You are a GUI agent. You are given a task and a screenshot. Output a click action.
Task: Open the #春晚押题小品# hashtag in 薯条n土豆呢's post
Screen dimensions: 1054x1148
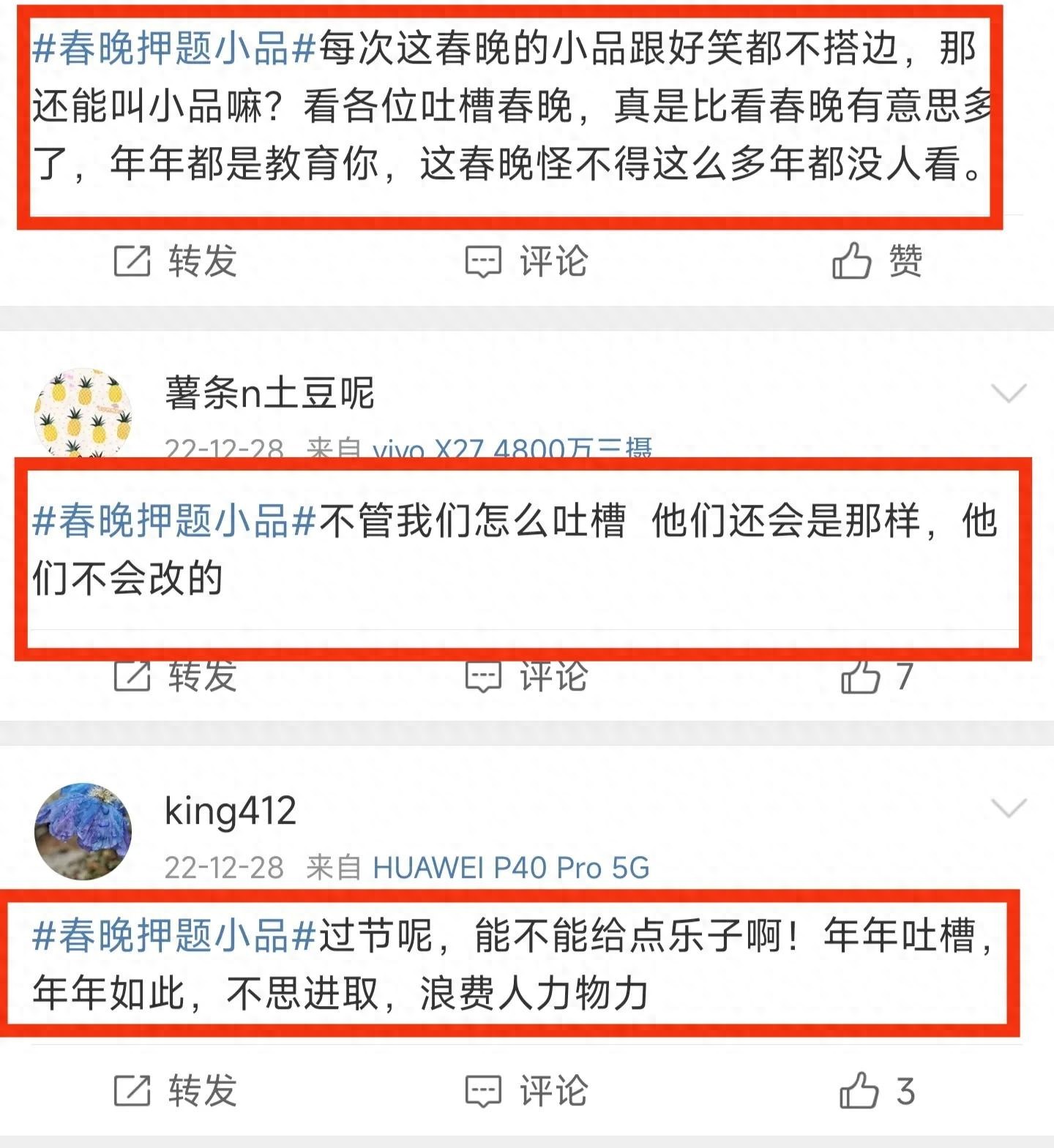point(174,522)
